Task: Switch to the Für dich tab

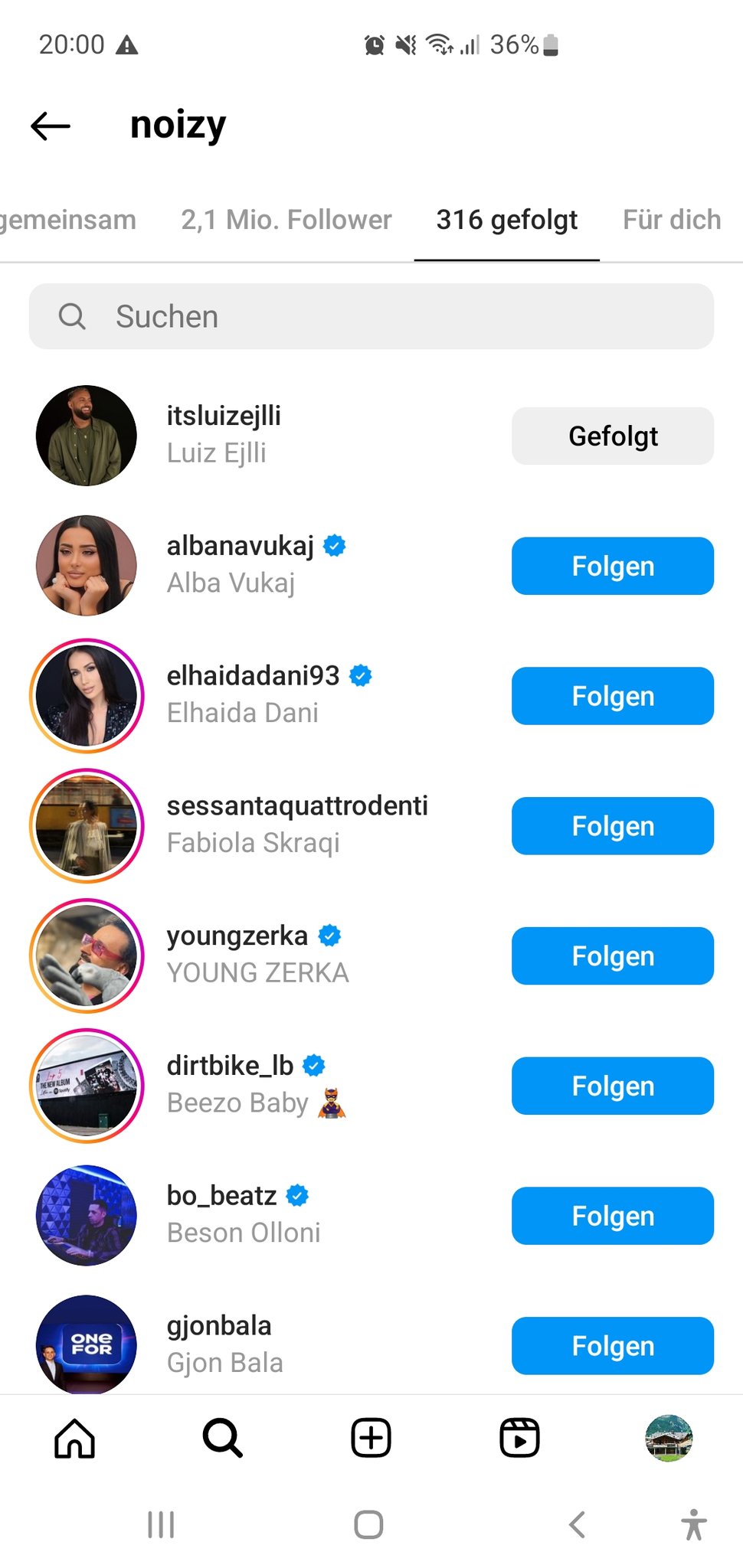Action: [671, 220]
